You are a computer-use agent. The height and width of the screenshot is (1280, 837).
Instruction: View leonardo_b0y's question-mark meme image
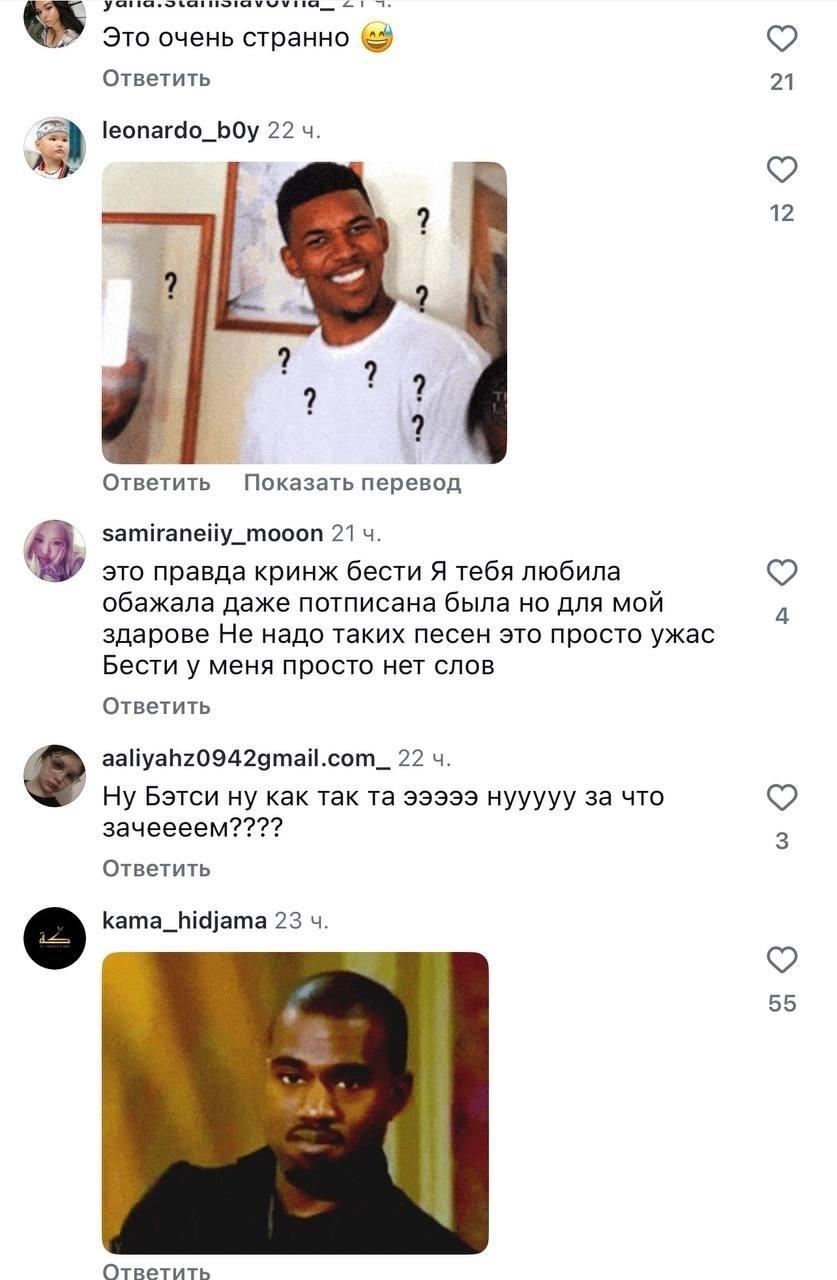(304, 313)
